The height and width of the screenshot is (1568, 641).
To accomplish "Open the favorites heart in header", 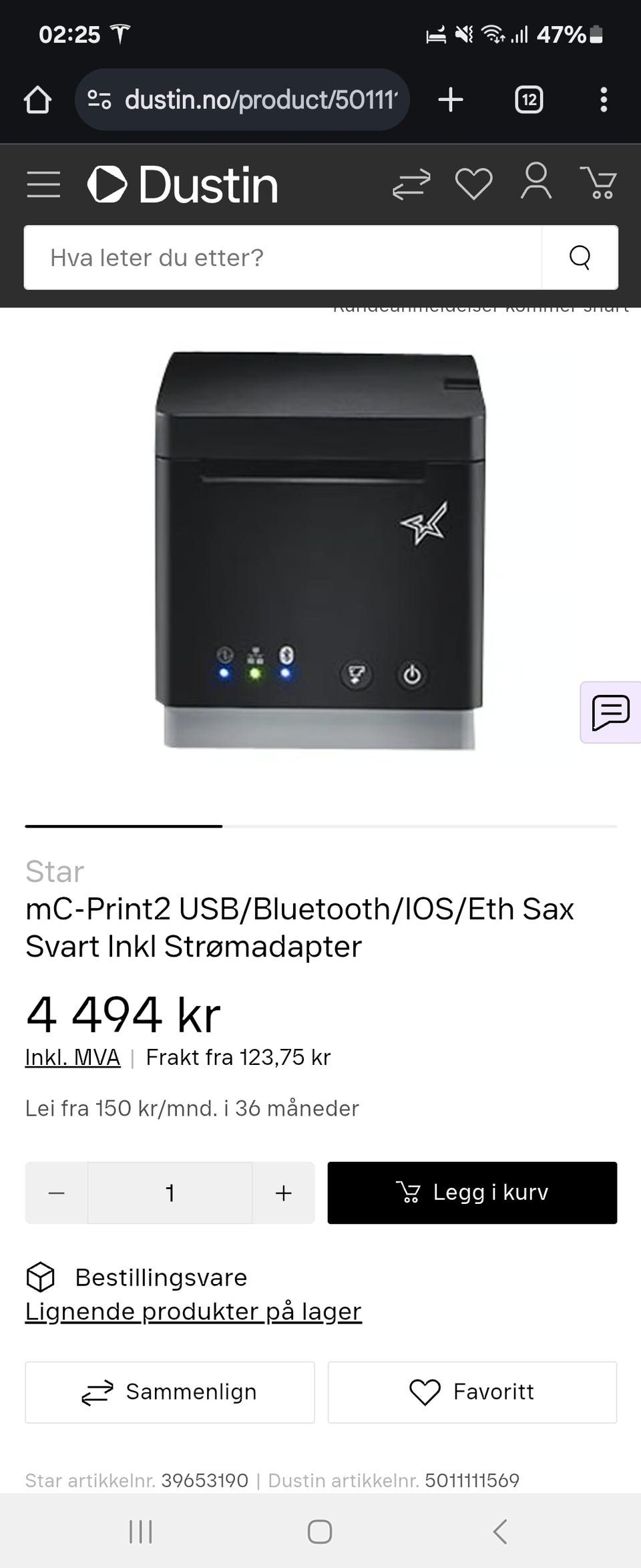I will [473, 184].
